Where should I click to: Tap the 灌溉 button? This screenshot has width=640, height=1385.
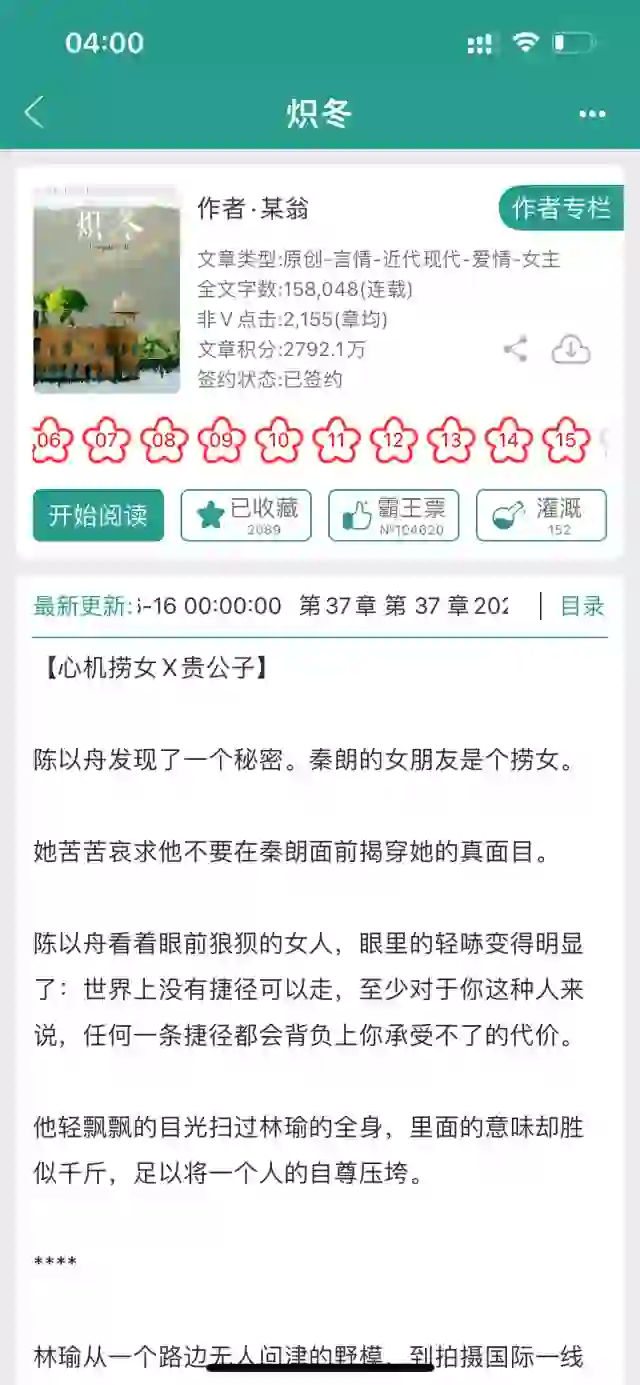point(541,515)
